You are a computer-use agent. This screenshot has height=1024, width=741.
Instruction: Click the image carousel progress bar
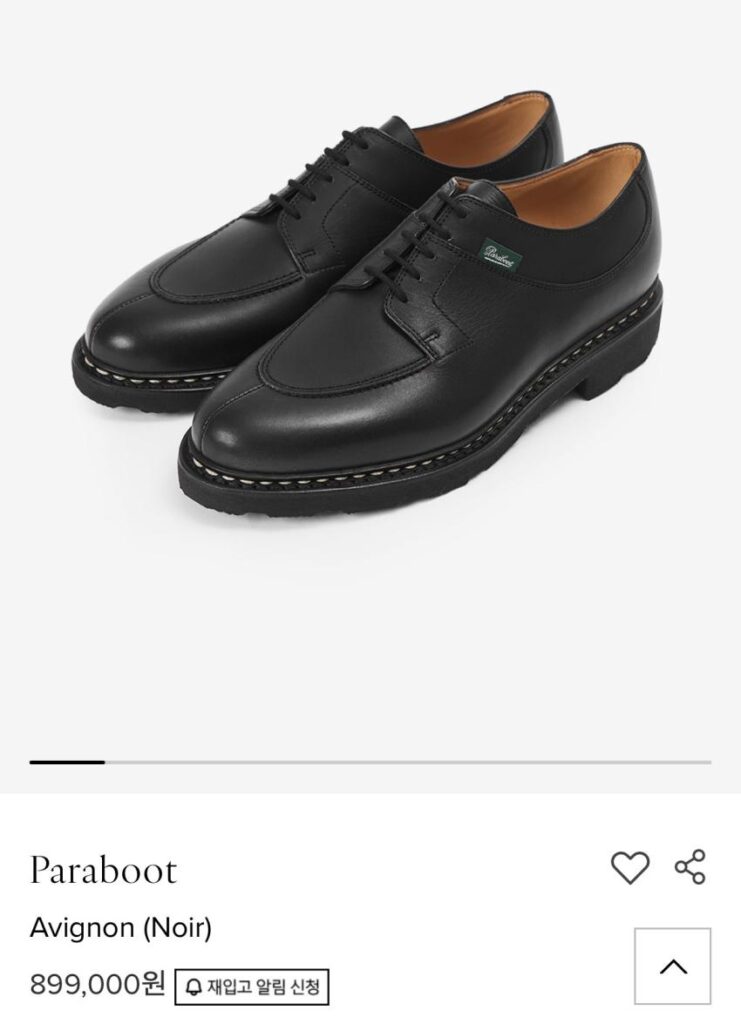point(370,761)
